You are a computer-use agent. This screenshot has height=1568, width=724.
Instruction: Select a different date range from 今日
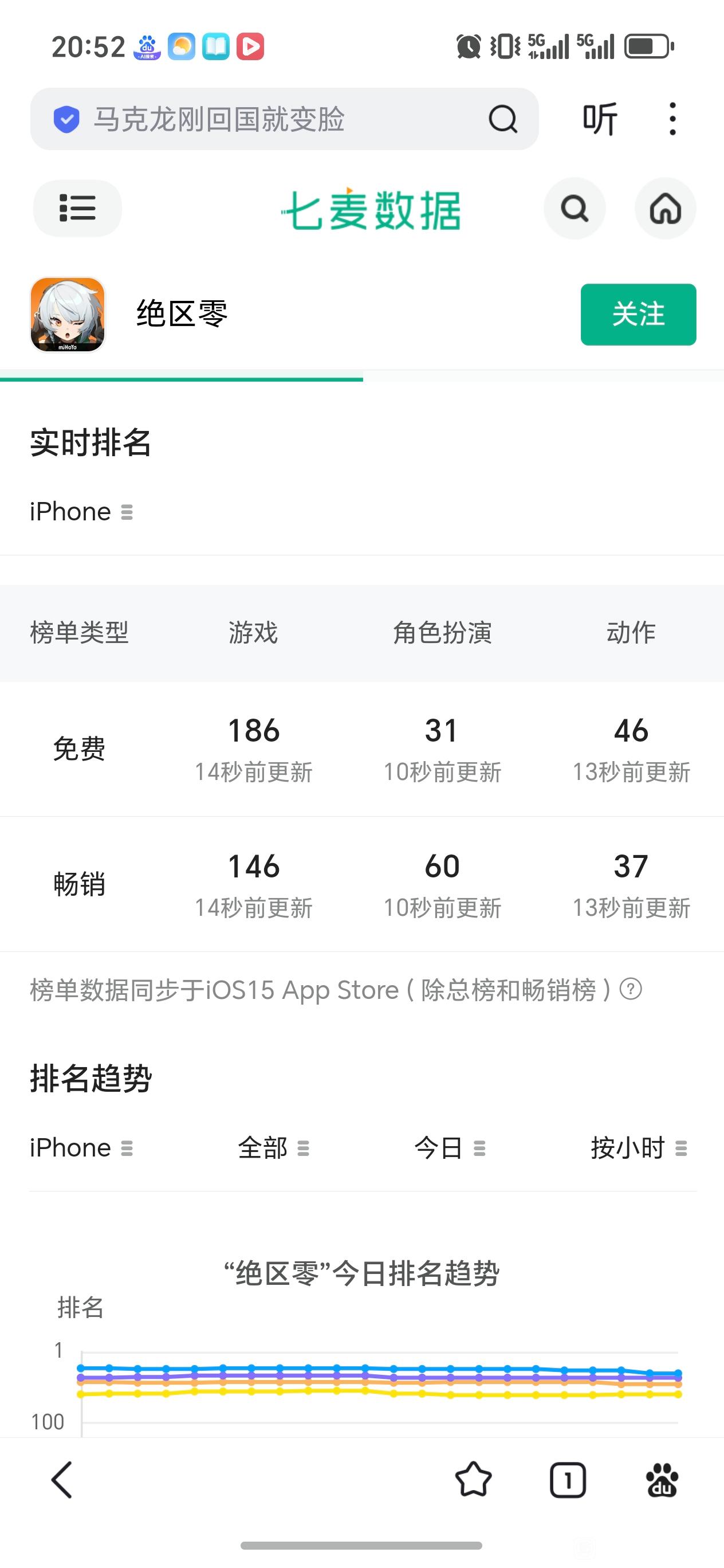450,1148
